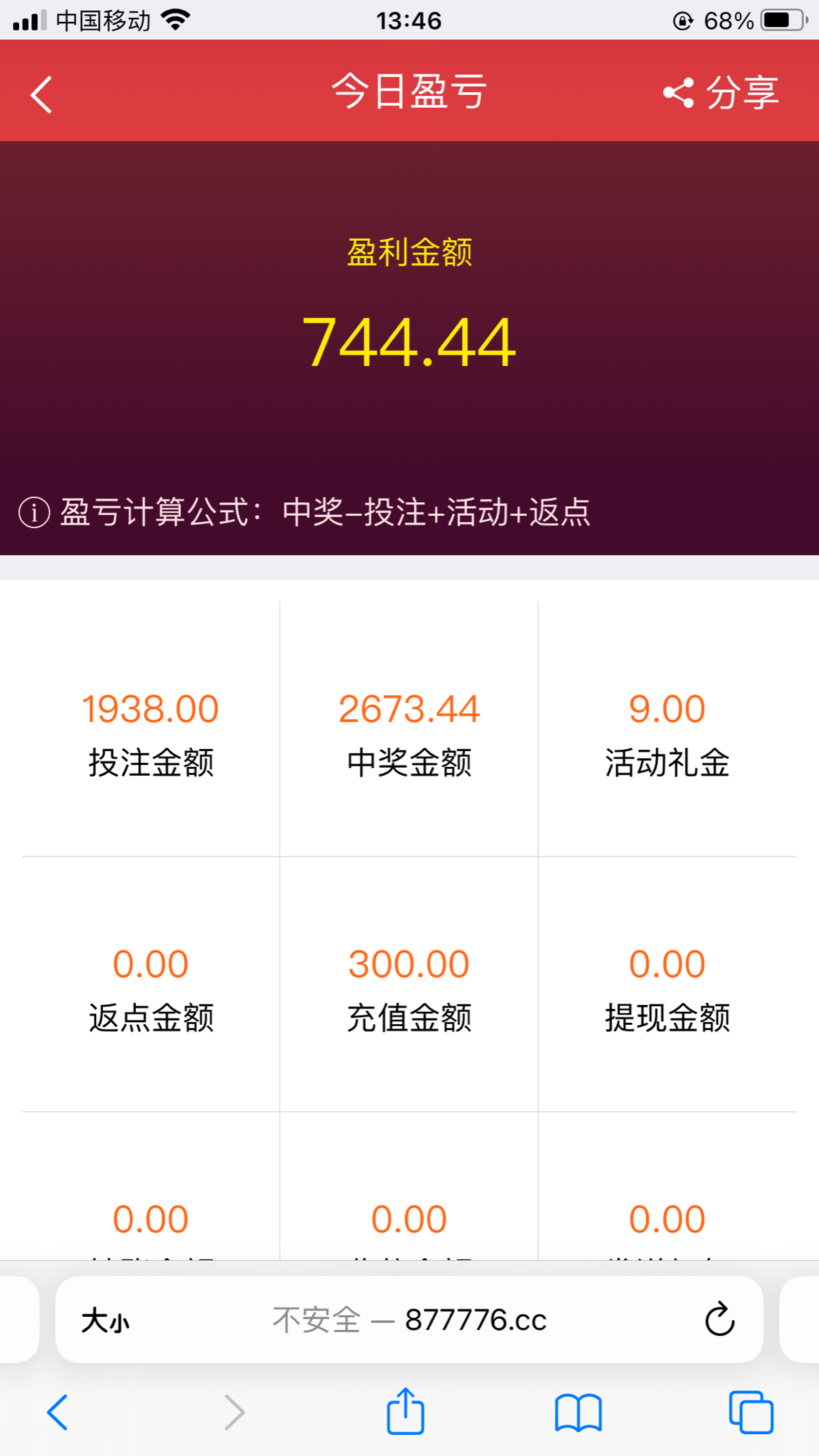This screenshot has height=1456, width=819.
Task: Show all open Safari tabs
Action: (751, 1412)
